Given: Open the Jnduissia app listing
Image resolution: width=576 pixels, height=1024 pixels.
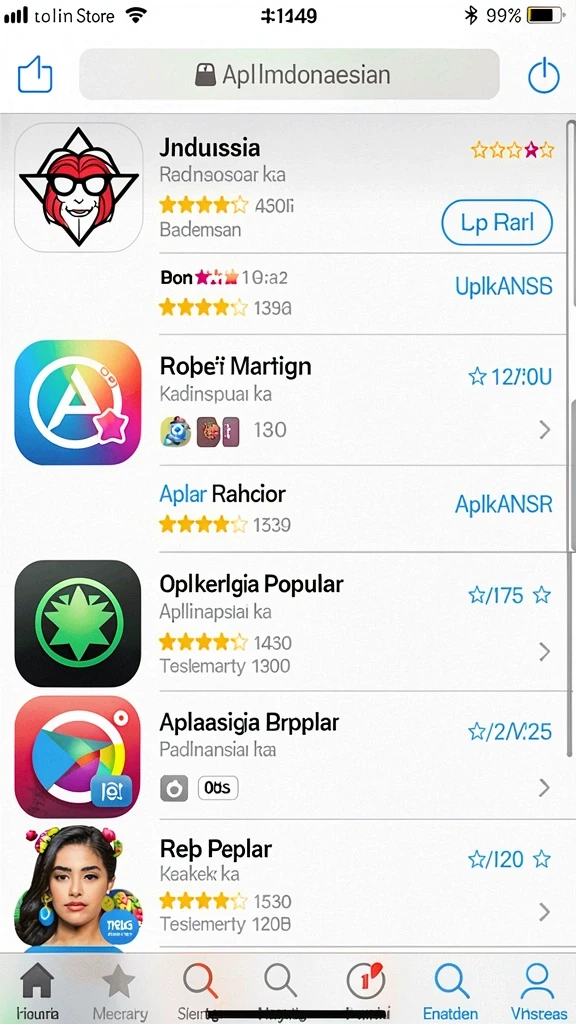Looking at the screenshot, I should pyautogui.click(x=288, y=187).
